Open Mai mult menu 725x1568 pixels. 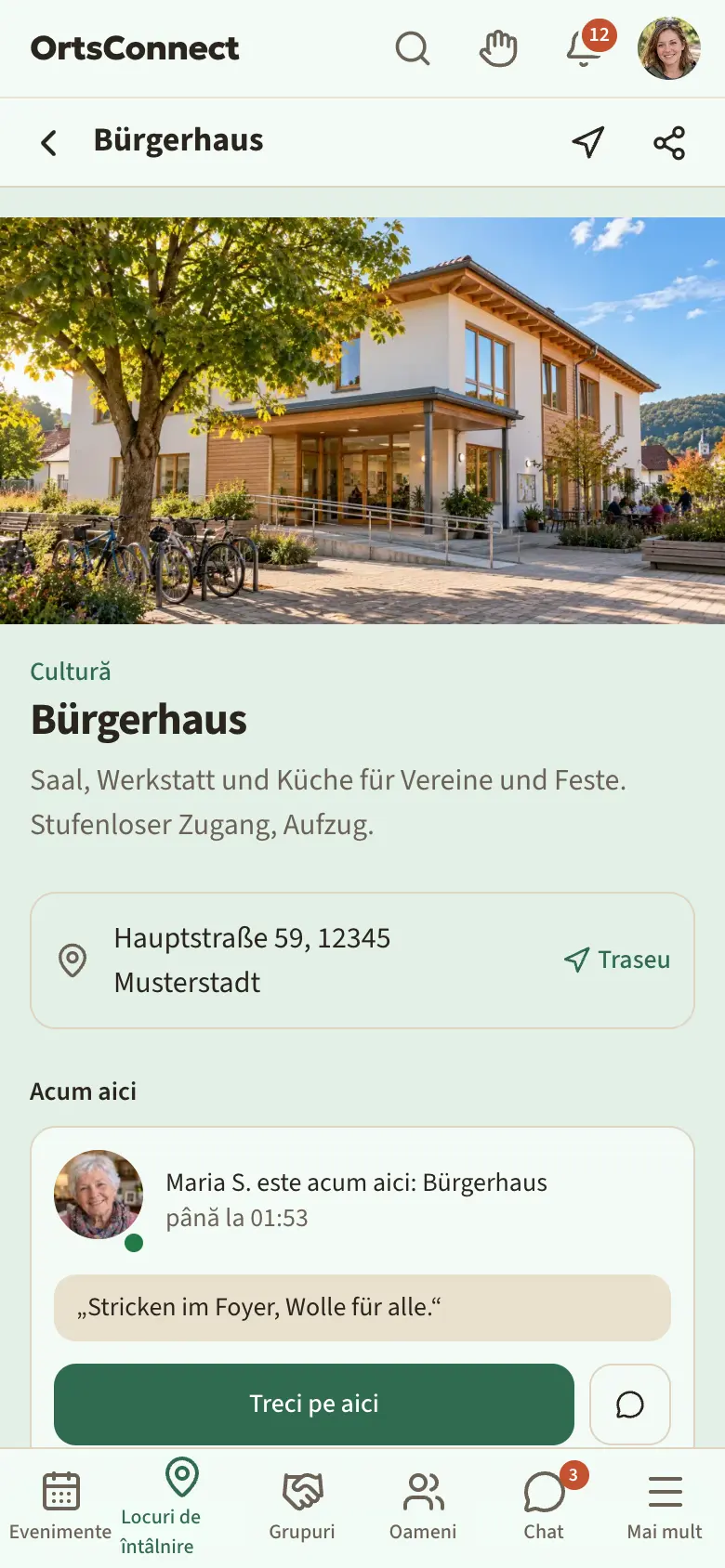665,1508
